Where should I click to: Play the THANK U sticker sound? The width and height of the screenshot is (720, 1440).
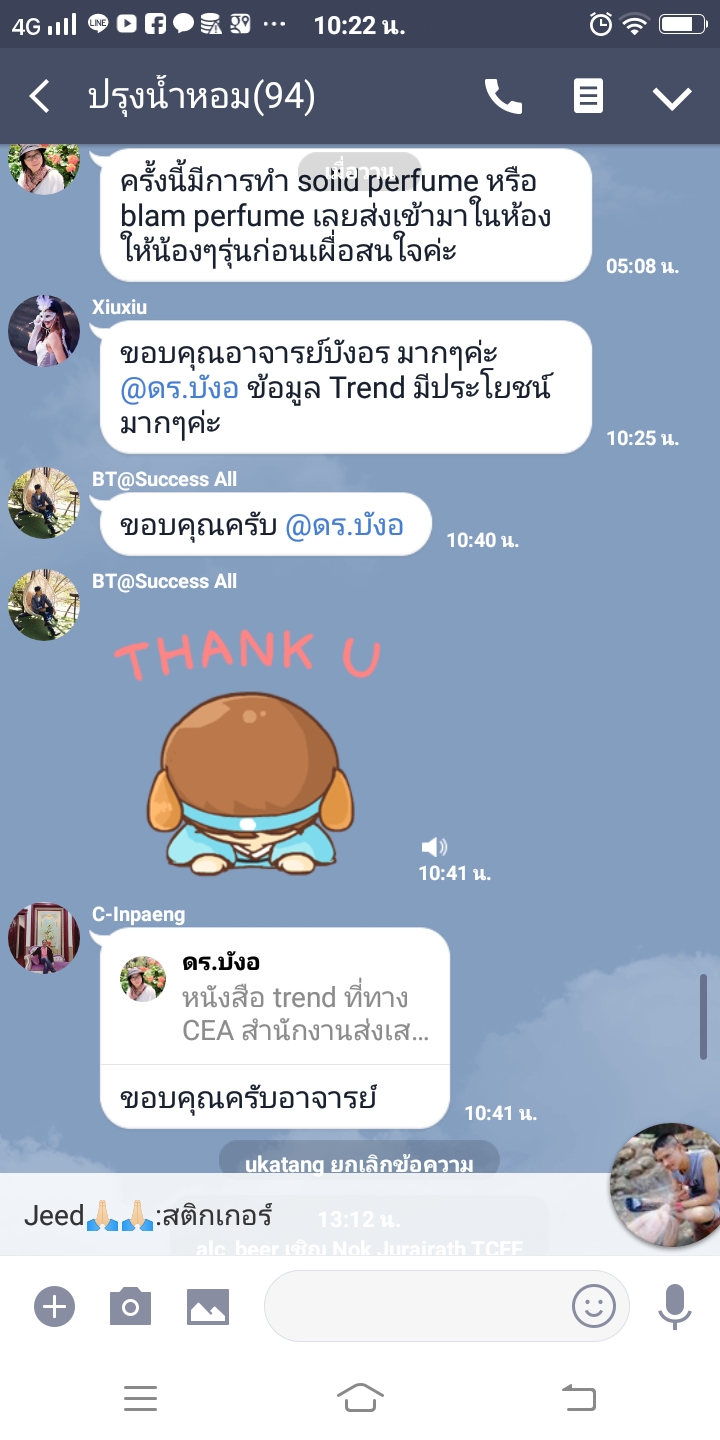coord(434,848)
